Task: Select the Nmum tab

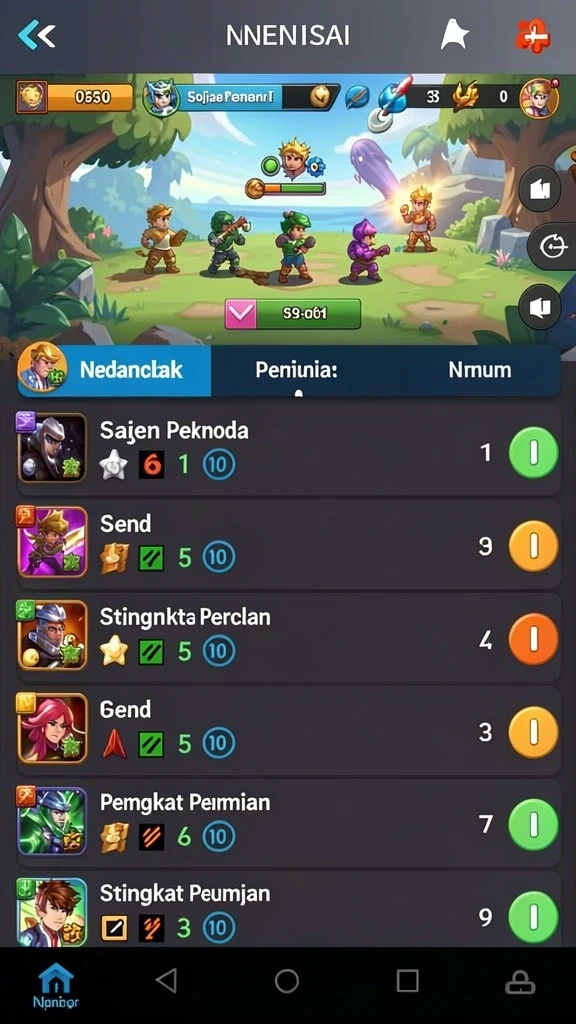Action: point(480,370)
